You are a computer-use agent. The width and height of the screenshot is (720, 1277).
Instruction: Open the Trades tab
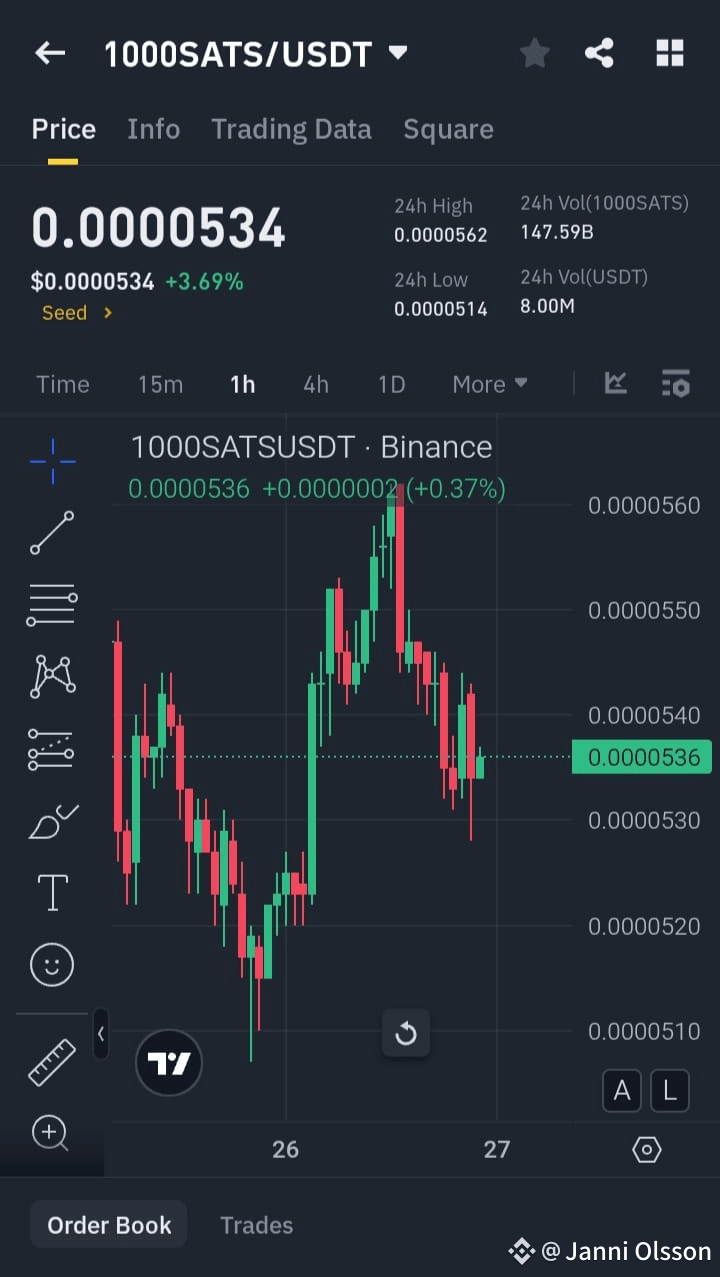coord(256,1224)
